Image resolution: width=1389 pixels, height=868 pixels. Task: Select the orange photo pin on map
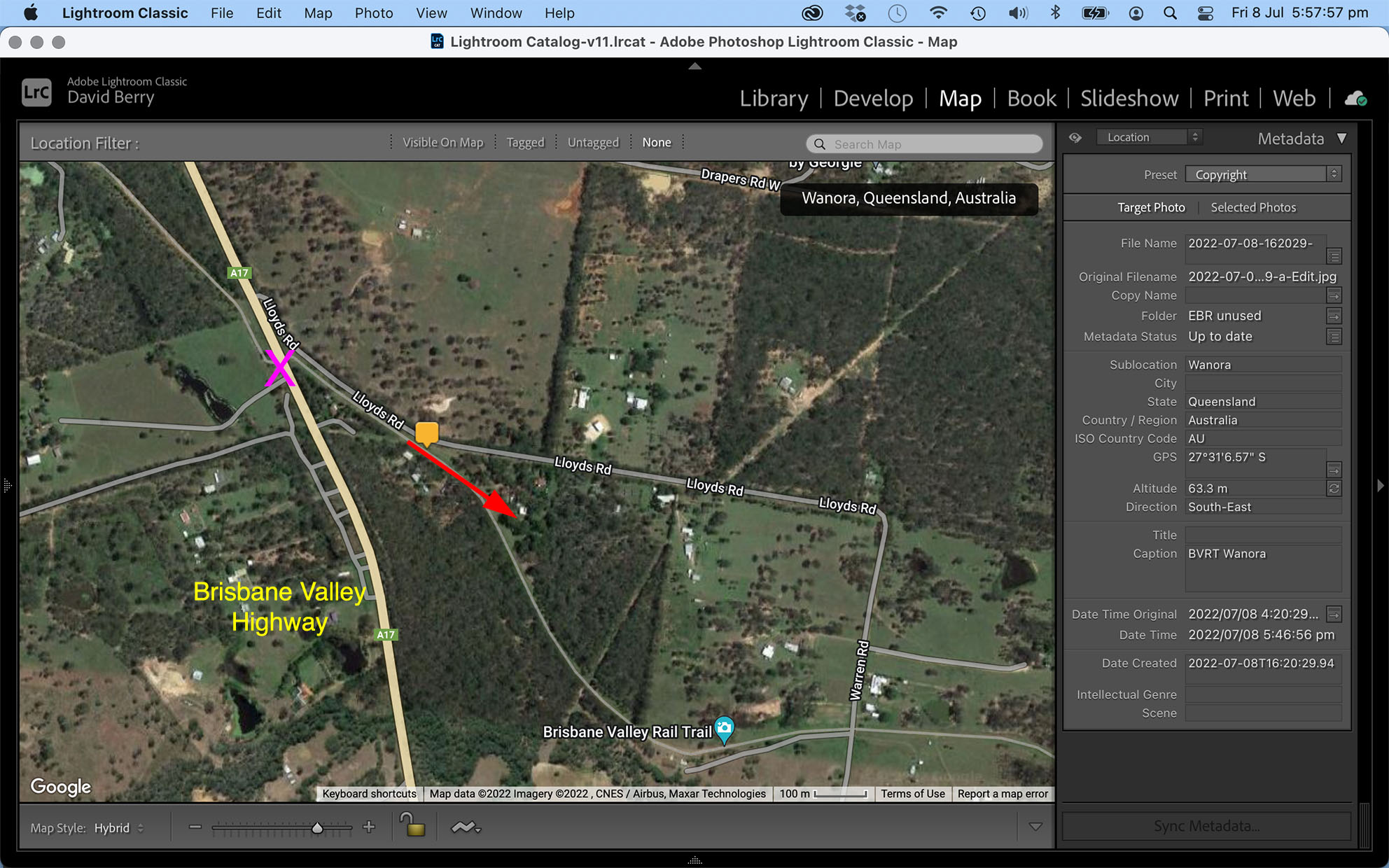(426, 433)
